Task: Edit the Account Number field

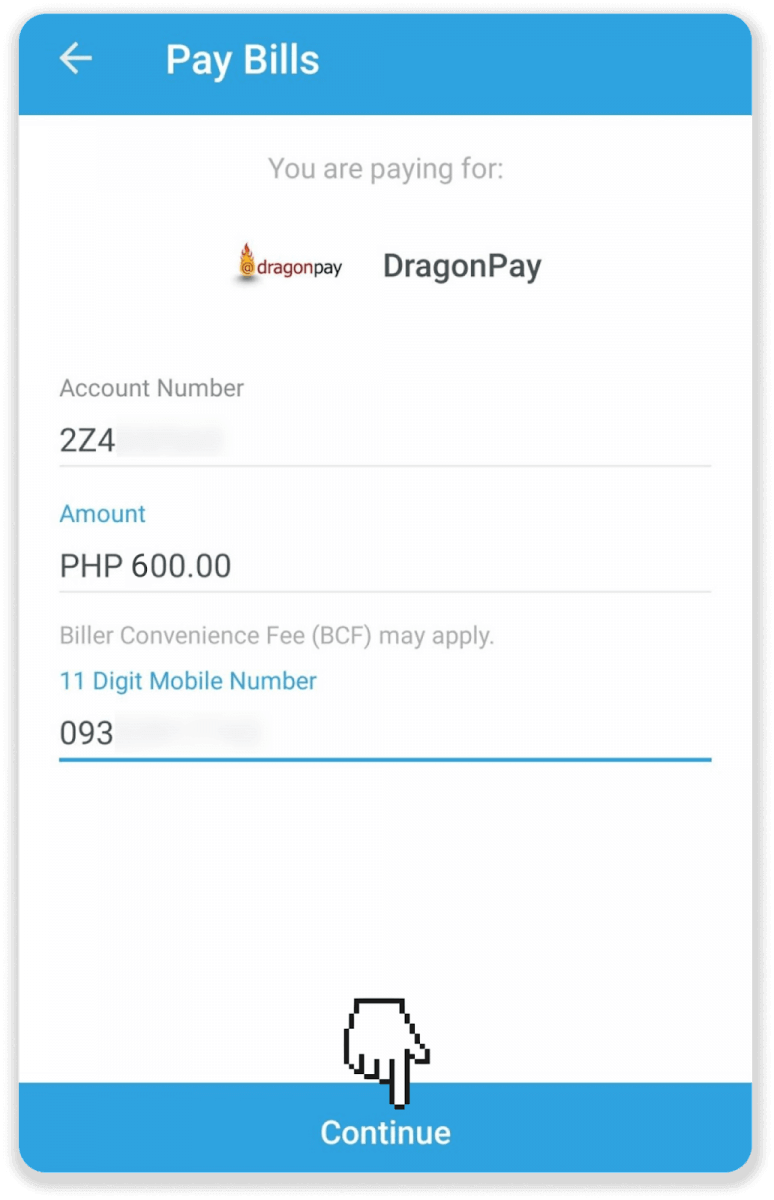Action: [384, 440]
